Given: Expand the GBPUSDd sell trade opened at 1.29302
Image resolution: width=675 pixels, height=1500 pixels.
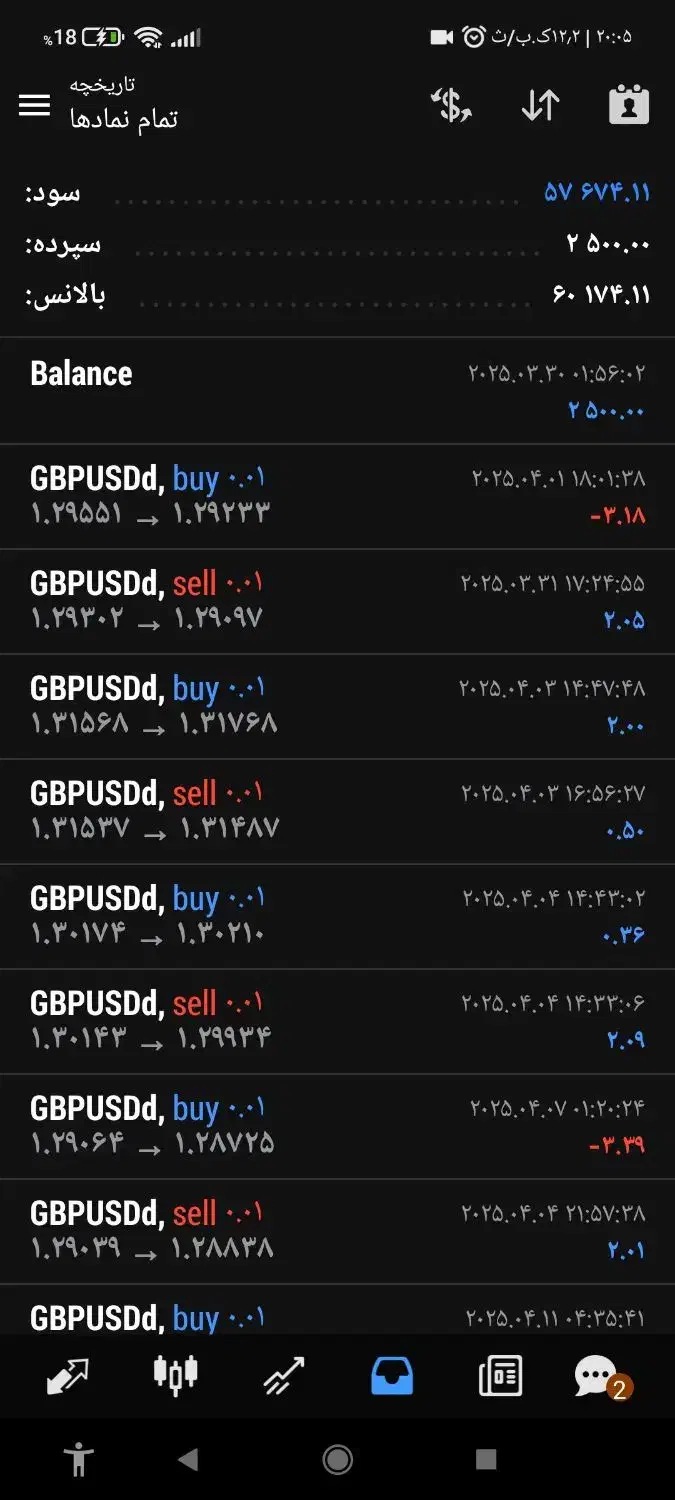Looking at the screenshot, I should point(337,601).
